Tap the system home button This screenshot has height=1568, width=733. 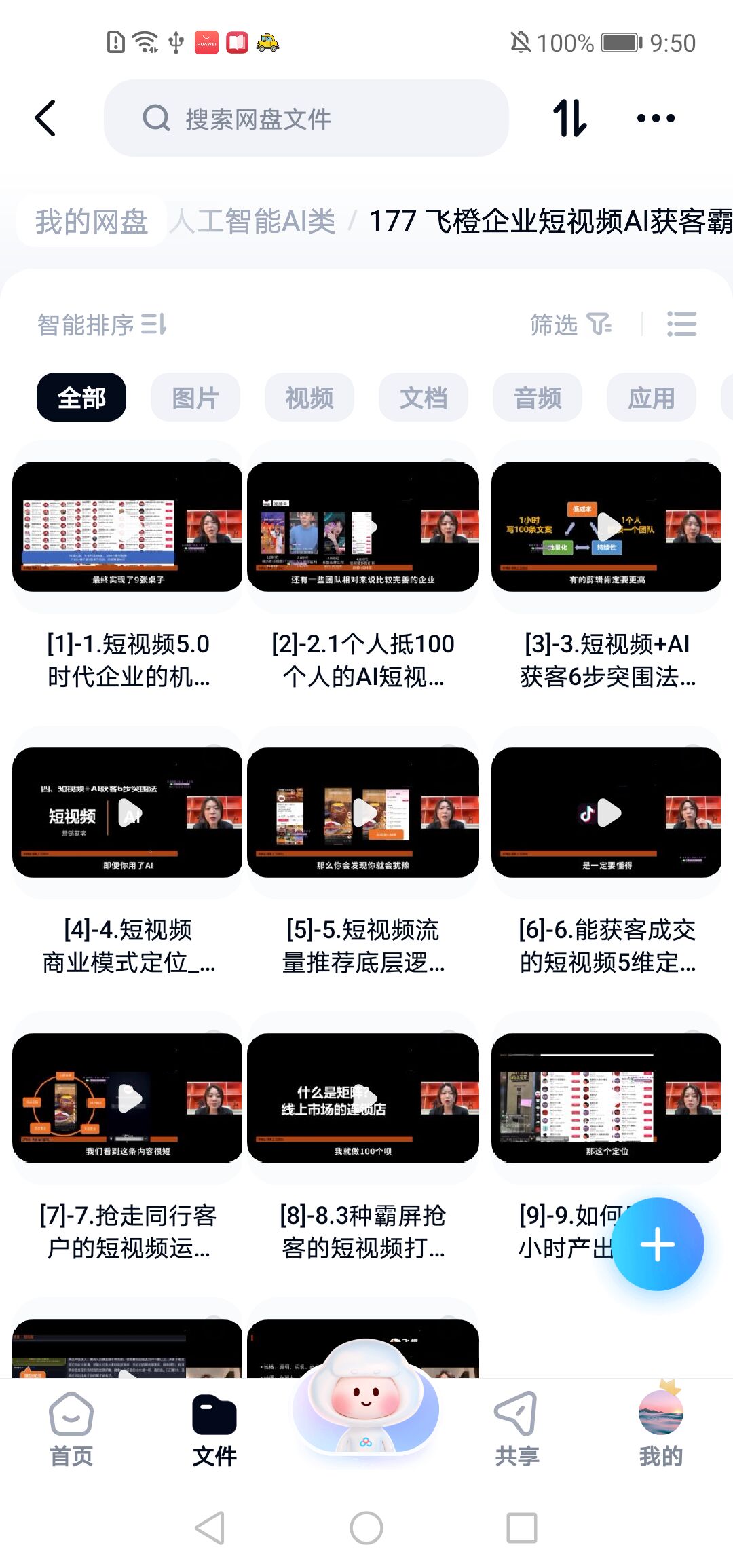[x=366, y=1528]
